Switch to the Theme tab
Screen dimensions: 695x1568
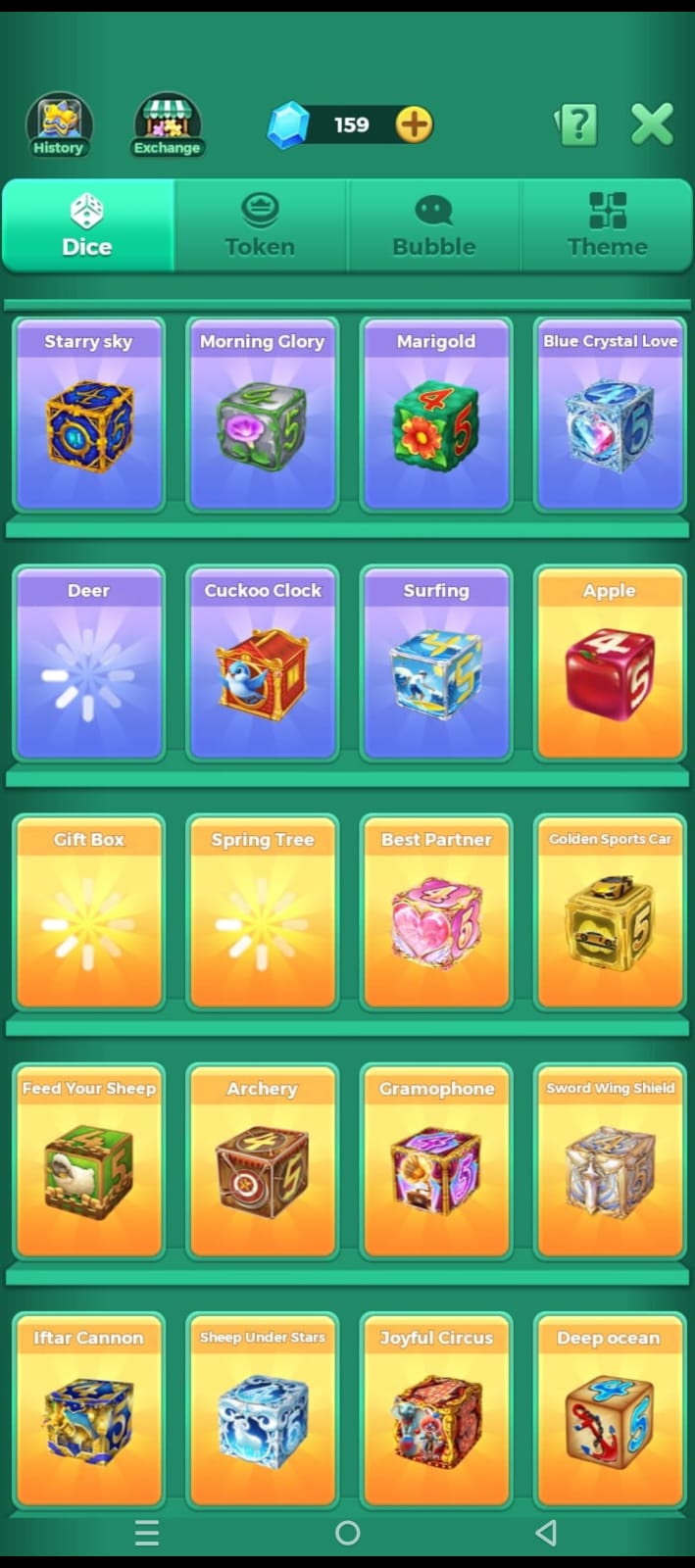pos(607,225)
